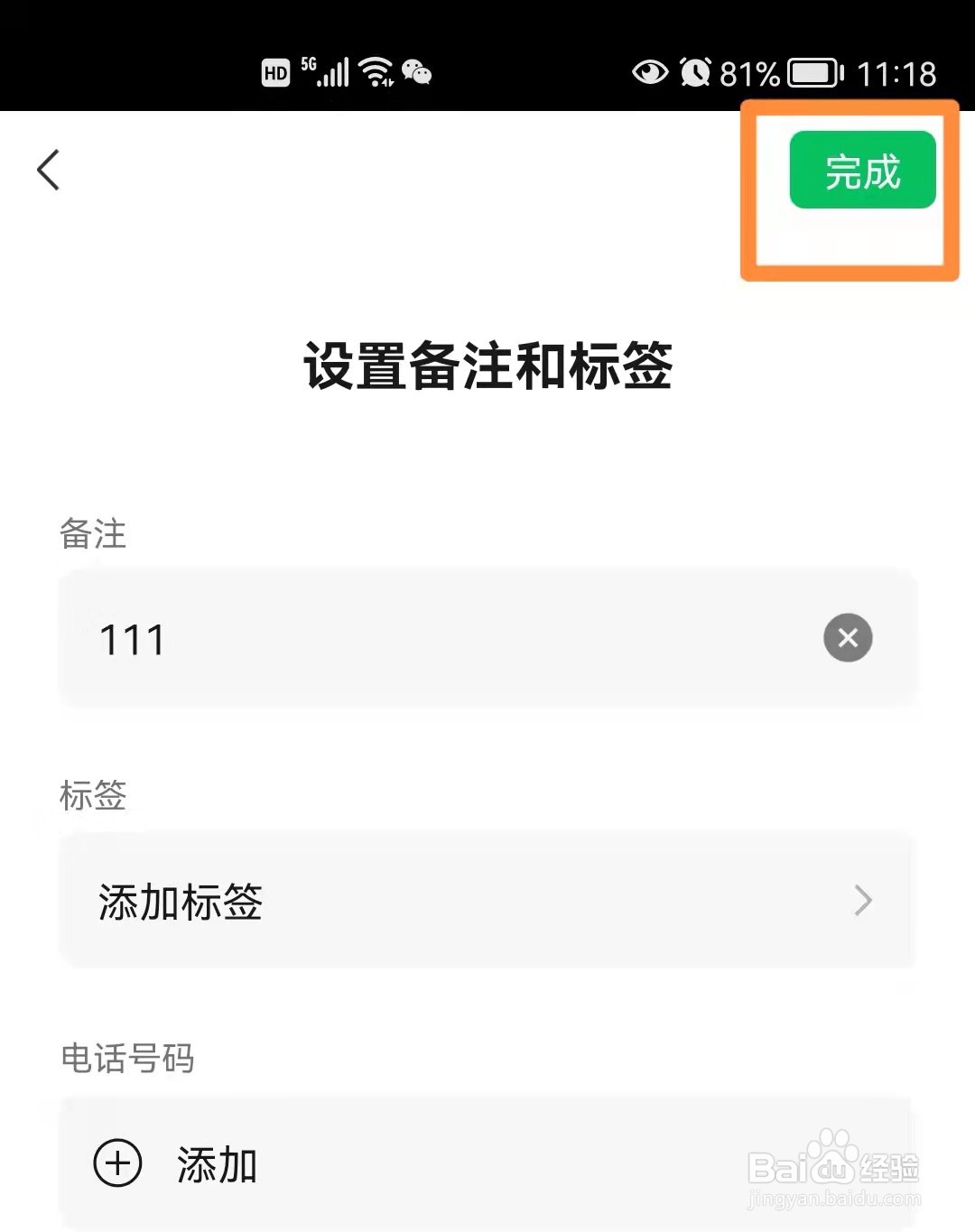Tap the alarm clock icon in status bar
This screenshot has height=1232, width=975.
pos(693,73)
